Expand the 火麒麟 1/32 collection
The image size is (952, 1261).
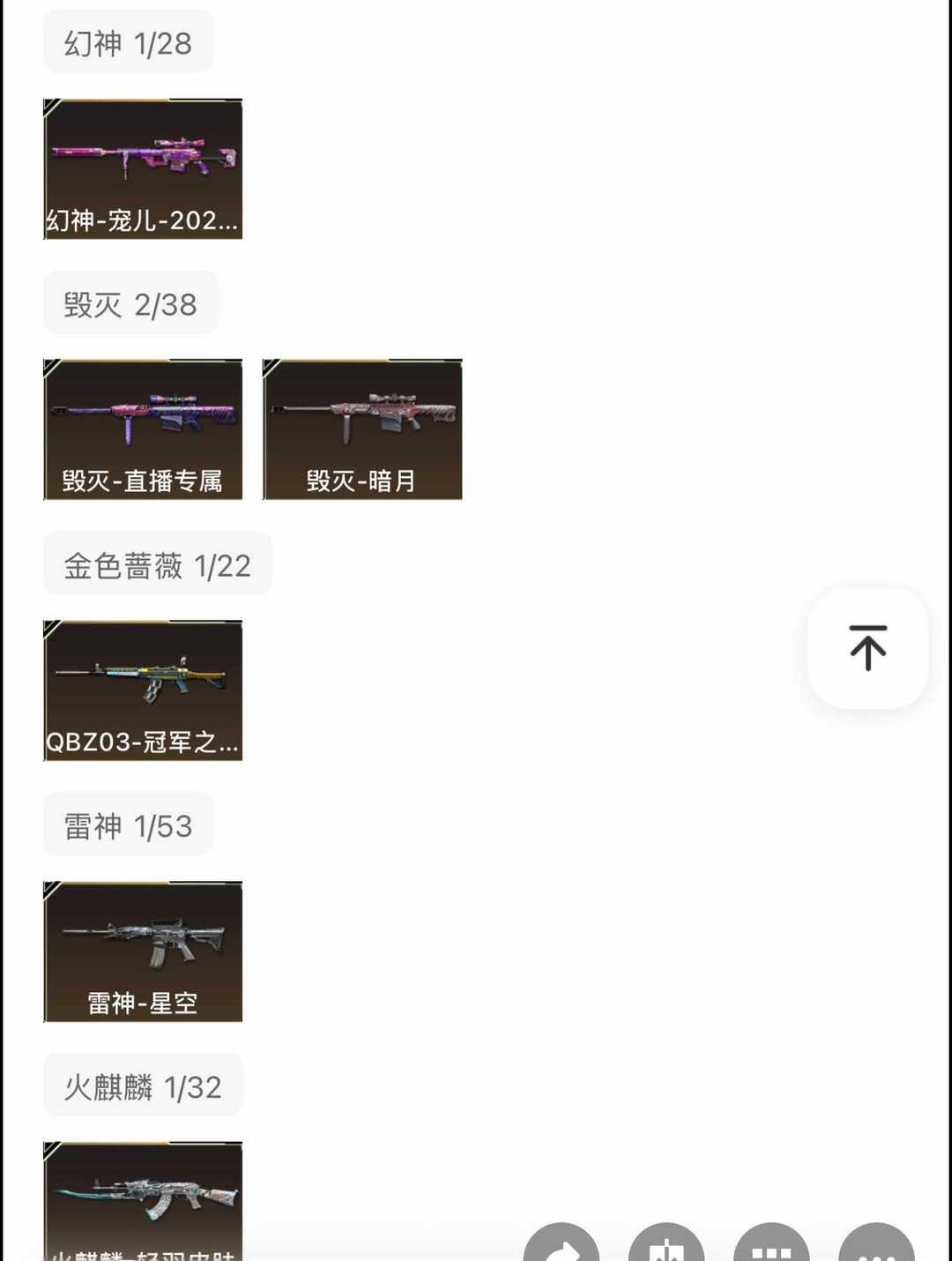[x=143, y=1085]
